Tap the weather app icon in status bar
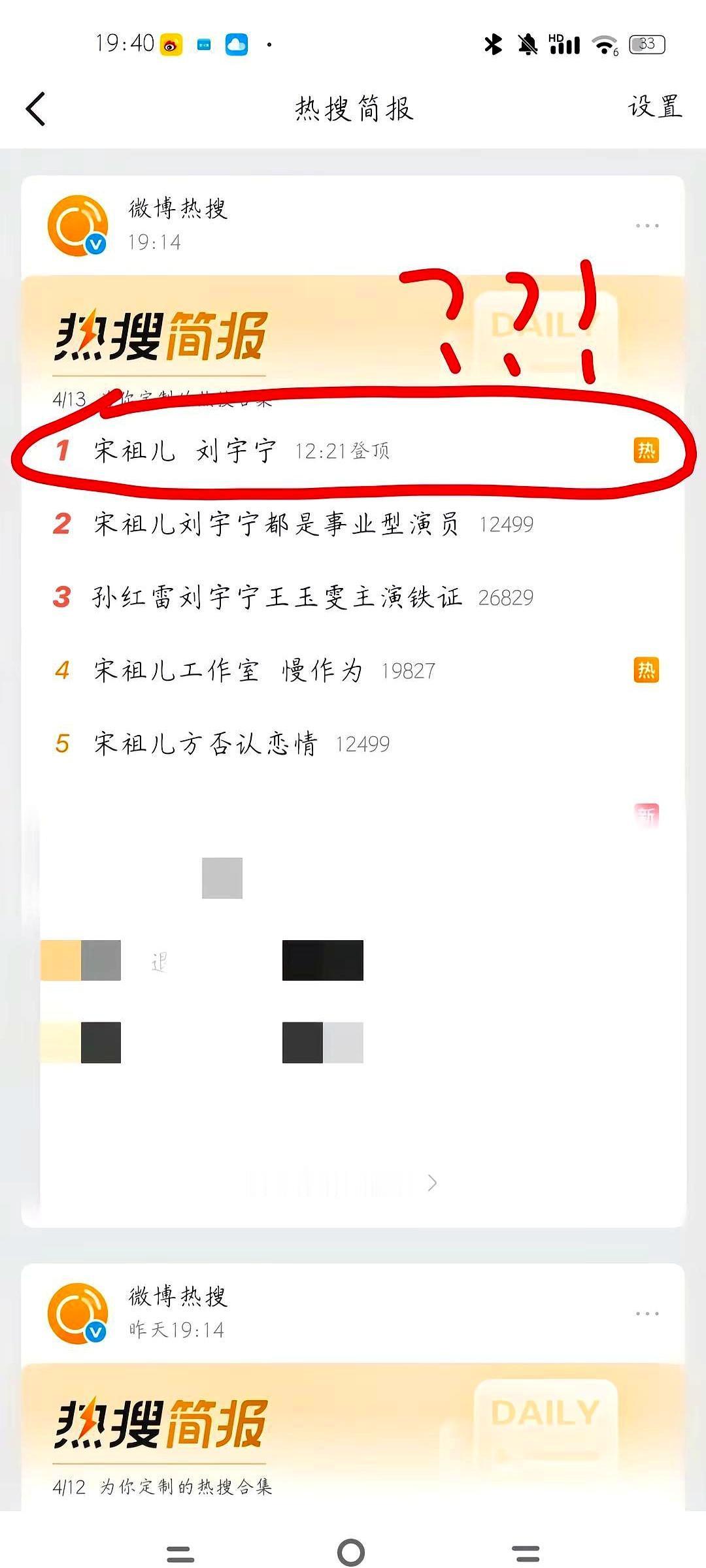Screen dimensions: 706x1568 pos(238,44)
